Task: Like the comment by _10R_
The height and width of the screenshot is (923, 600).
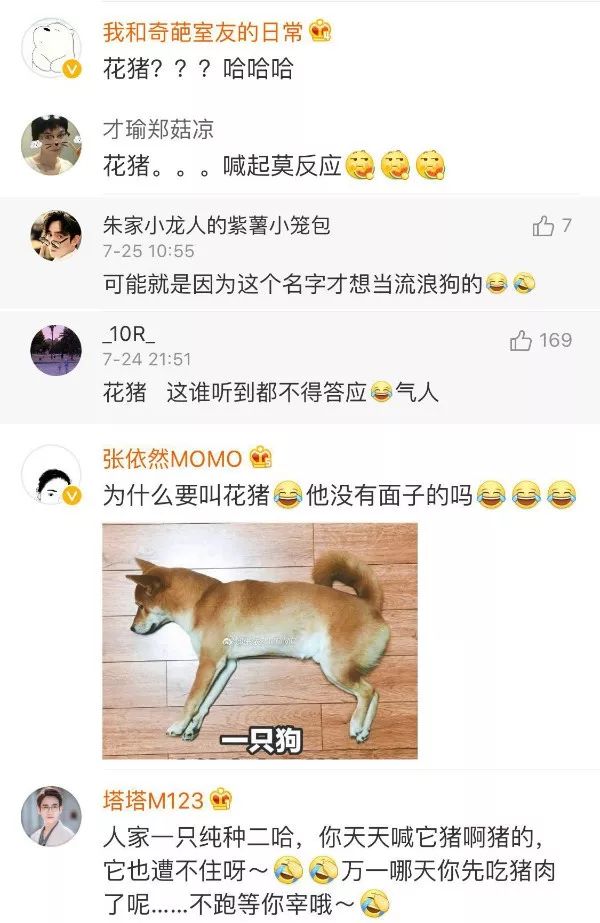Action: (x=521, y=341)
